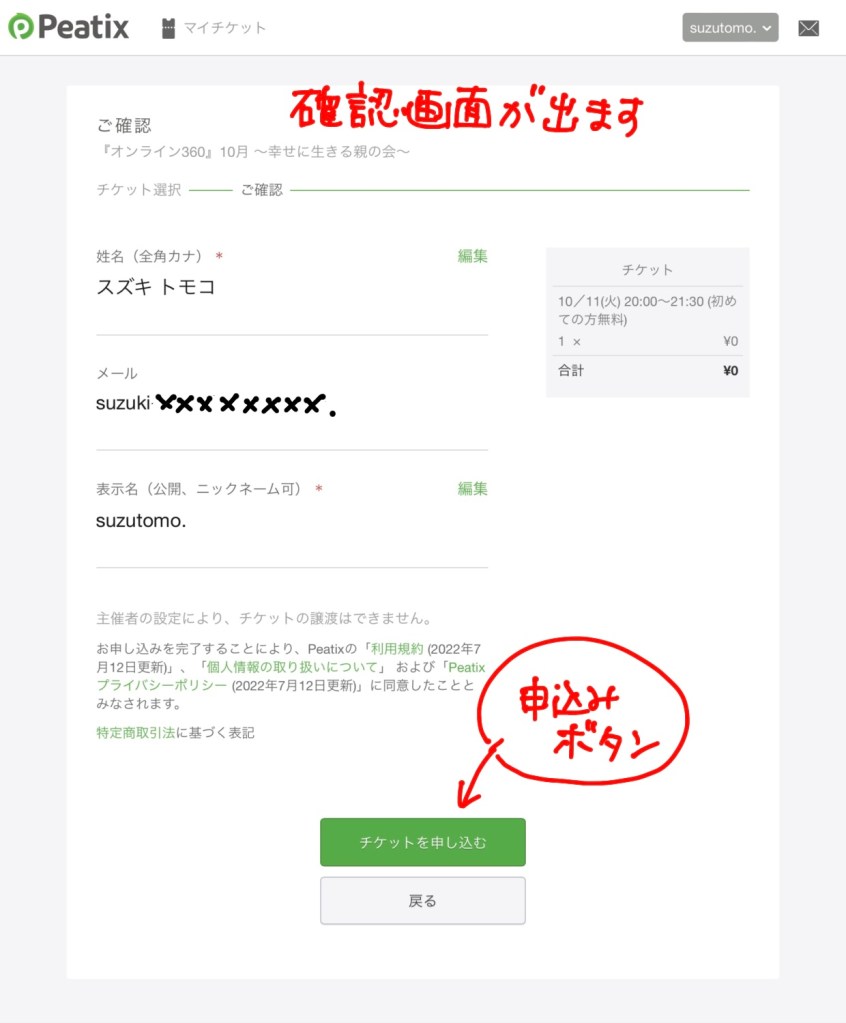This screenshot has height=1023, width=846.
Task: Edit the 姓名(全角カナ) field
Action: click(x=472, y=256)
